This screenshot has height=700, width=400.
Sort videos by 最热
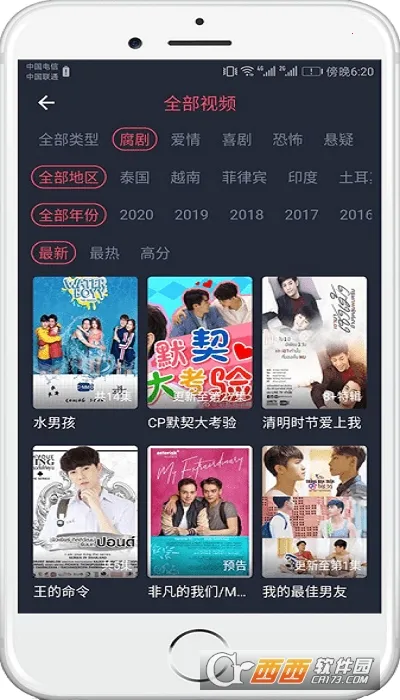pyautogui.click(x=104, y=253)
